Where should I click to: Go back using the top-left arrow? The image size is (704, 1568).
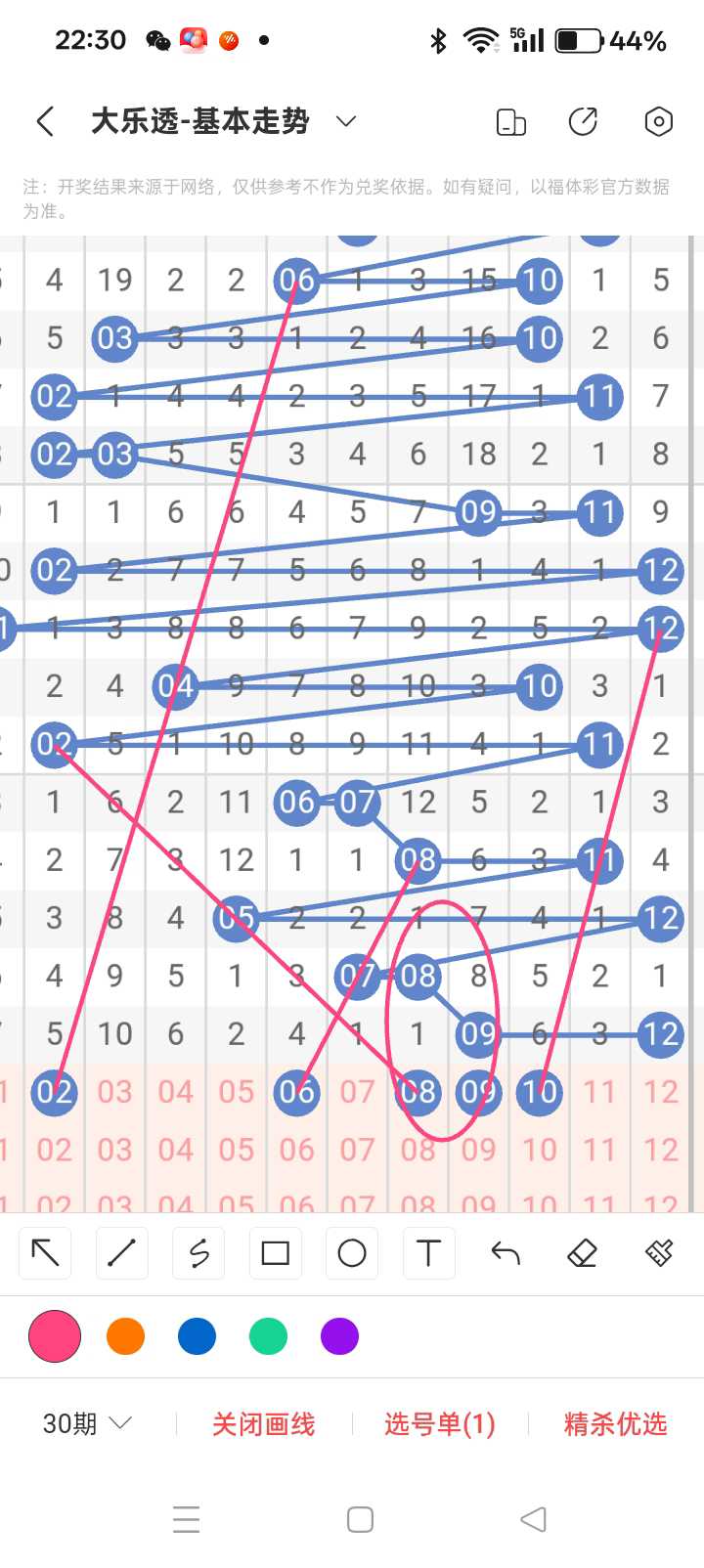pyautogui.click(x=45, y=122)
